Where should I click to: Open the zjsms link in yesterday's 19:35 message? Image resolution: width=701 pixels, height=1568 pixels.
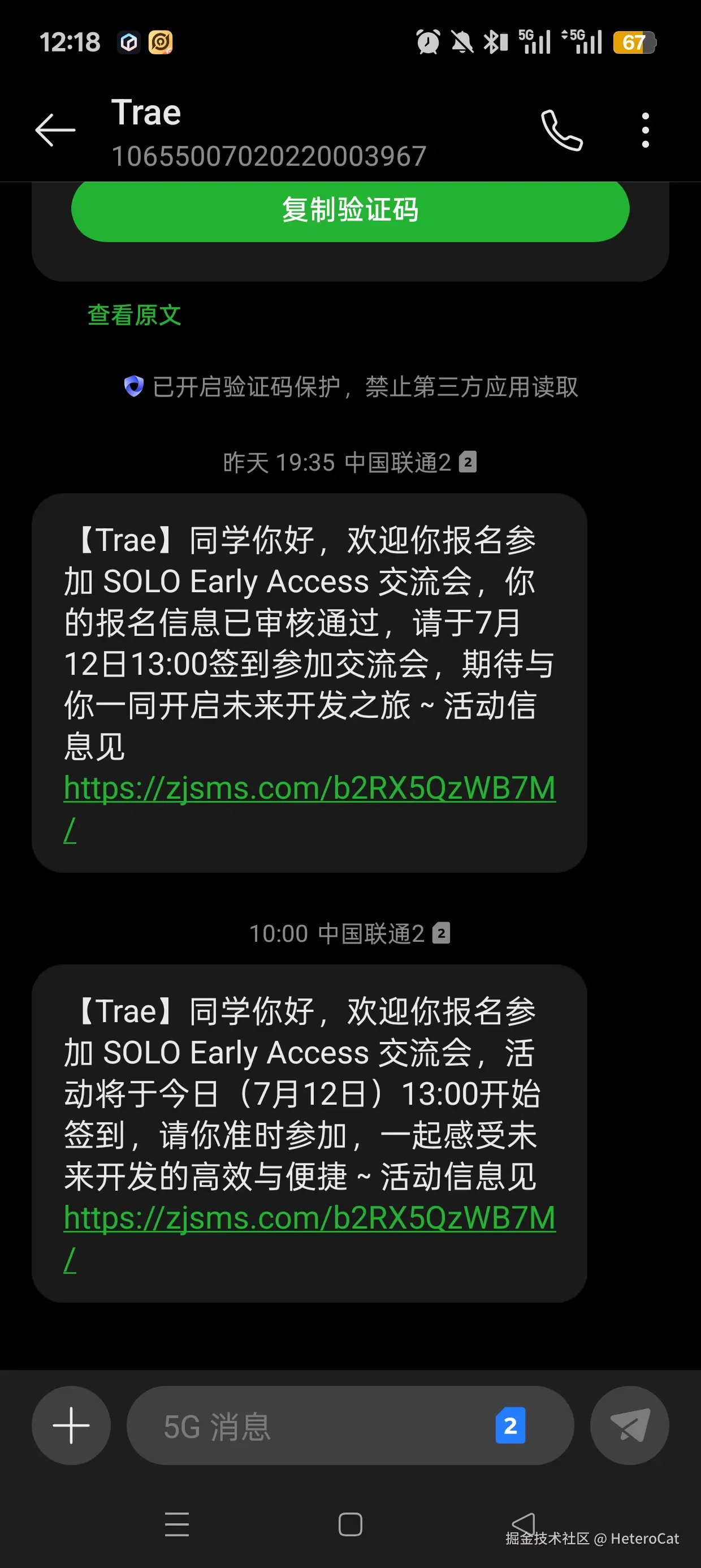pos(309,789)
